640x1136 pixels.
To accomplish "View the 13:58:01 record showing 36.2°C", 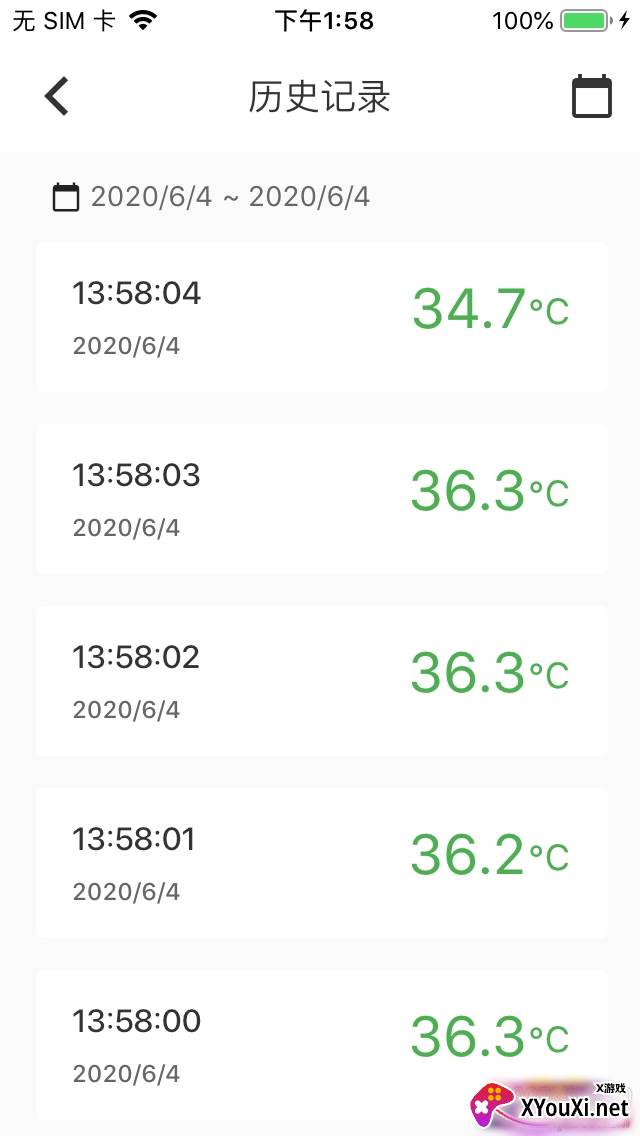I will (321, 863).
